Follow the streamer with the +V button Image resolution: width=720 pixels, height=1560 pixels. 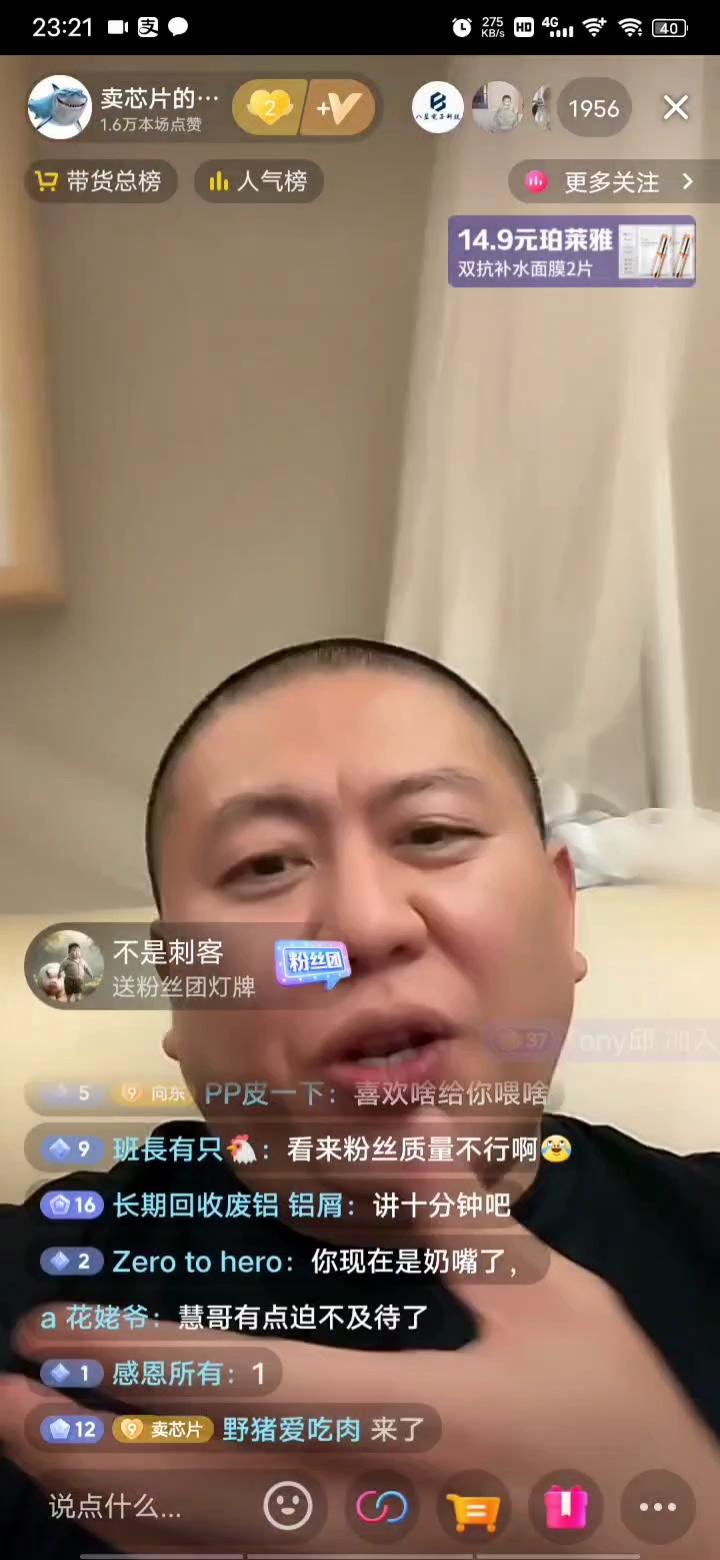339,108
